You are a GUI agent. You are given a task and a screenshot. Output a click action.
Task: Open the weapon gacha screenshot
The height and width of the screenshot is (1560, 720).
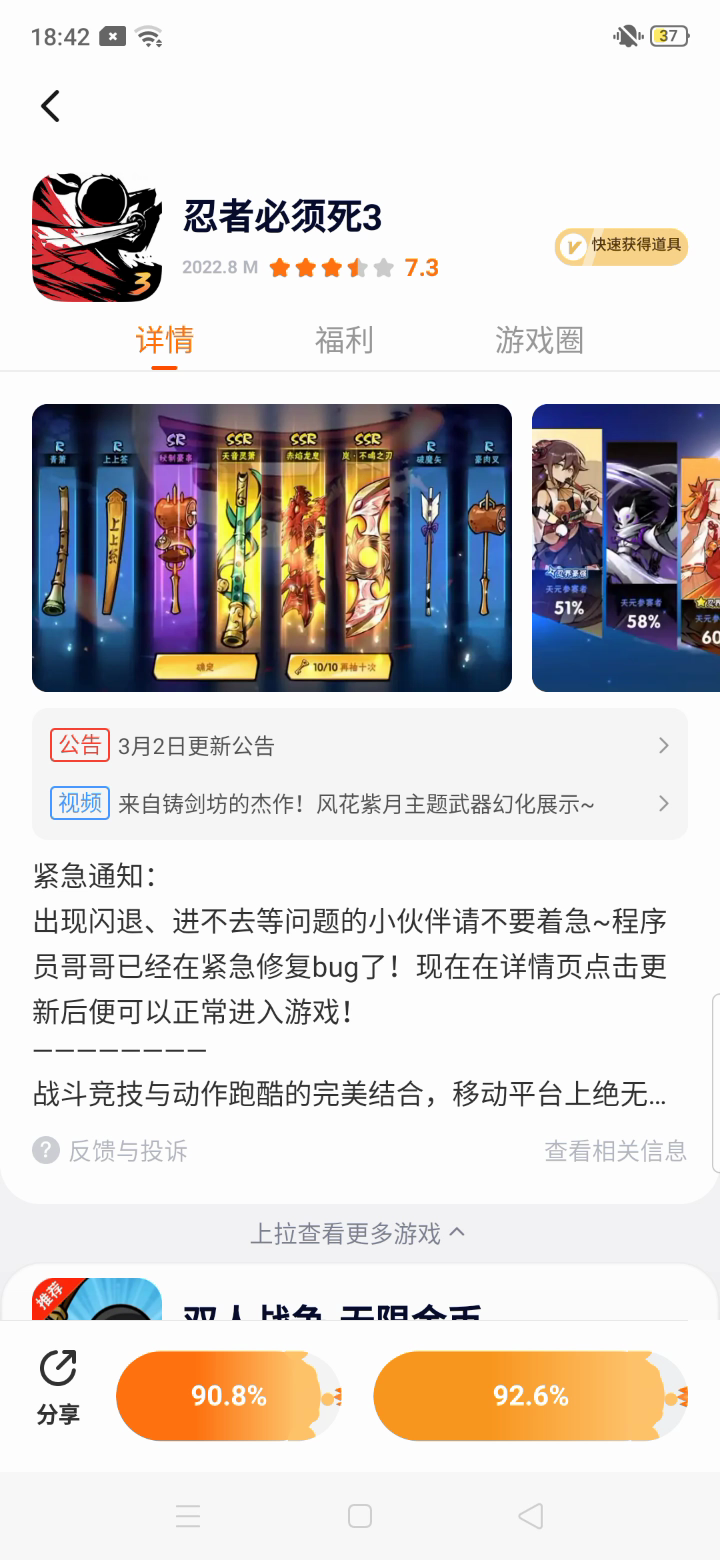[272, 547]
